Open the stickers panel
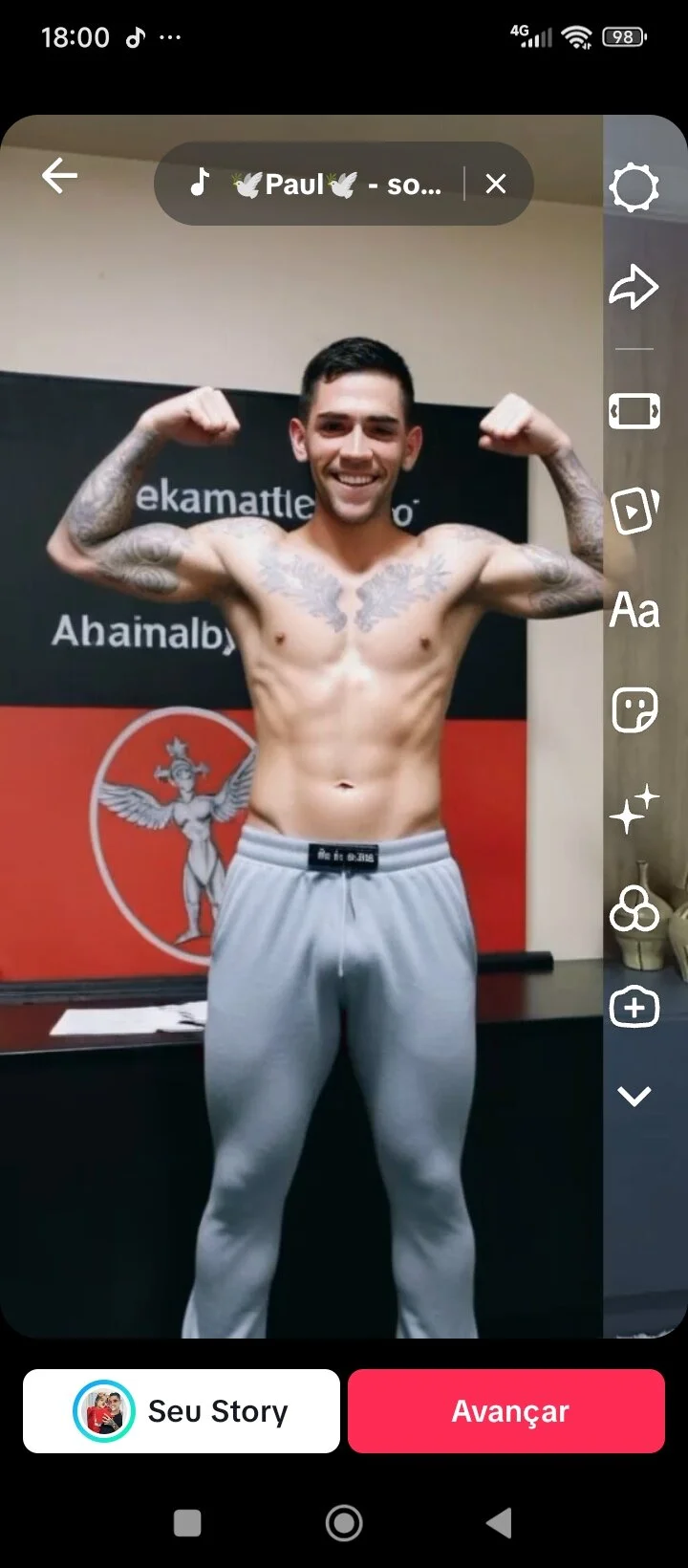 pyautogui.click(x=634, y=710)
